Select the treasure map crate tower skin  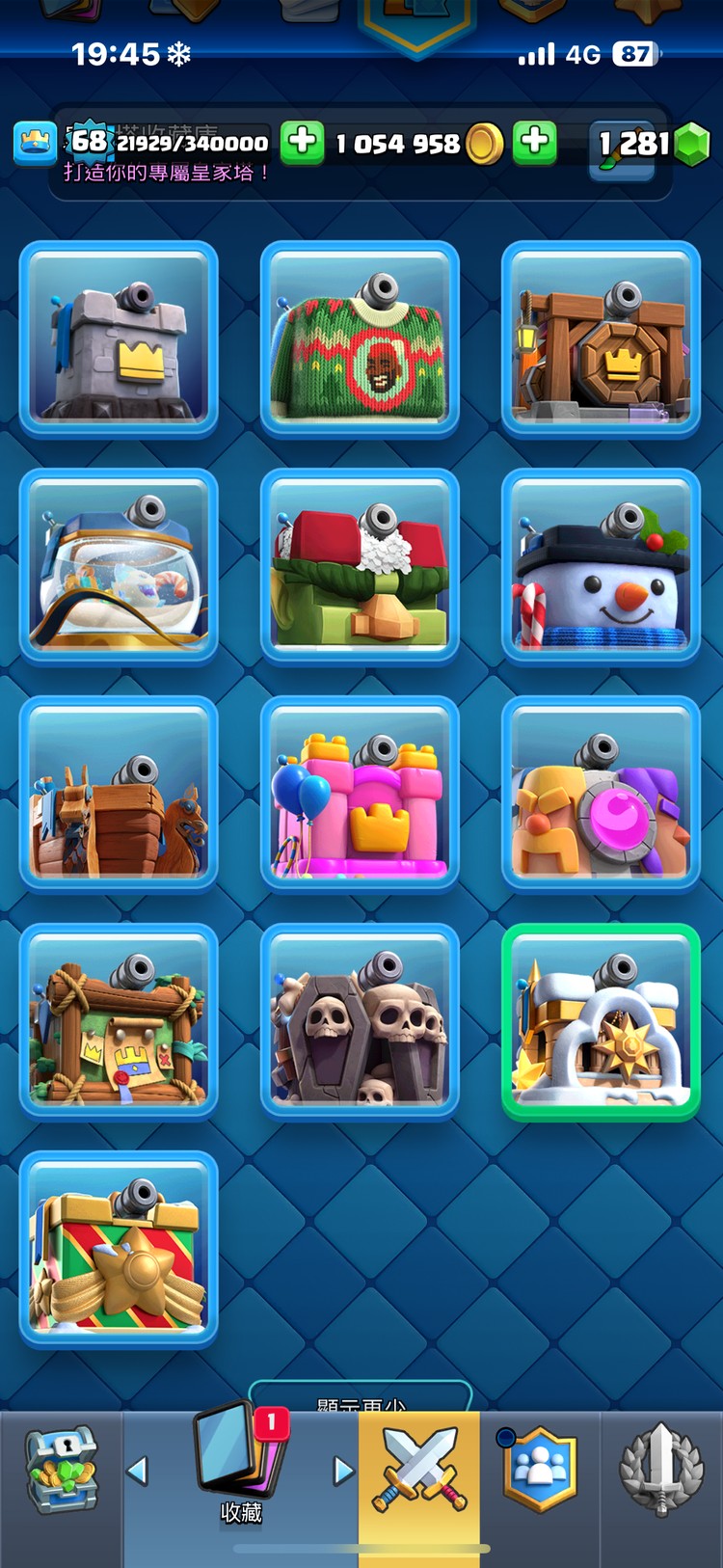pos(119,1020)
